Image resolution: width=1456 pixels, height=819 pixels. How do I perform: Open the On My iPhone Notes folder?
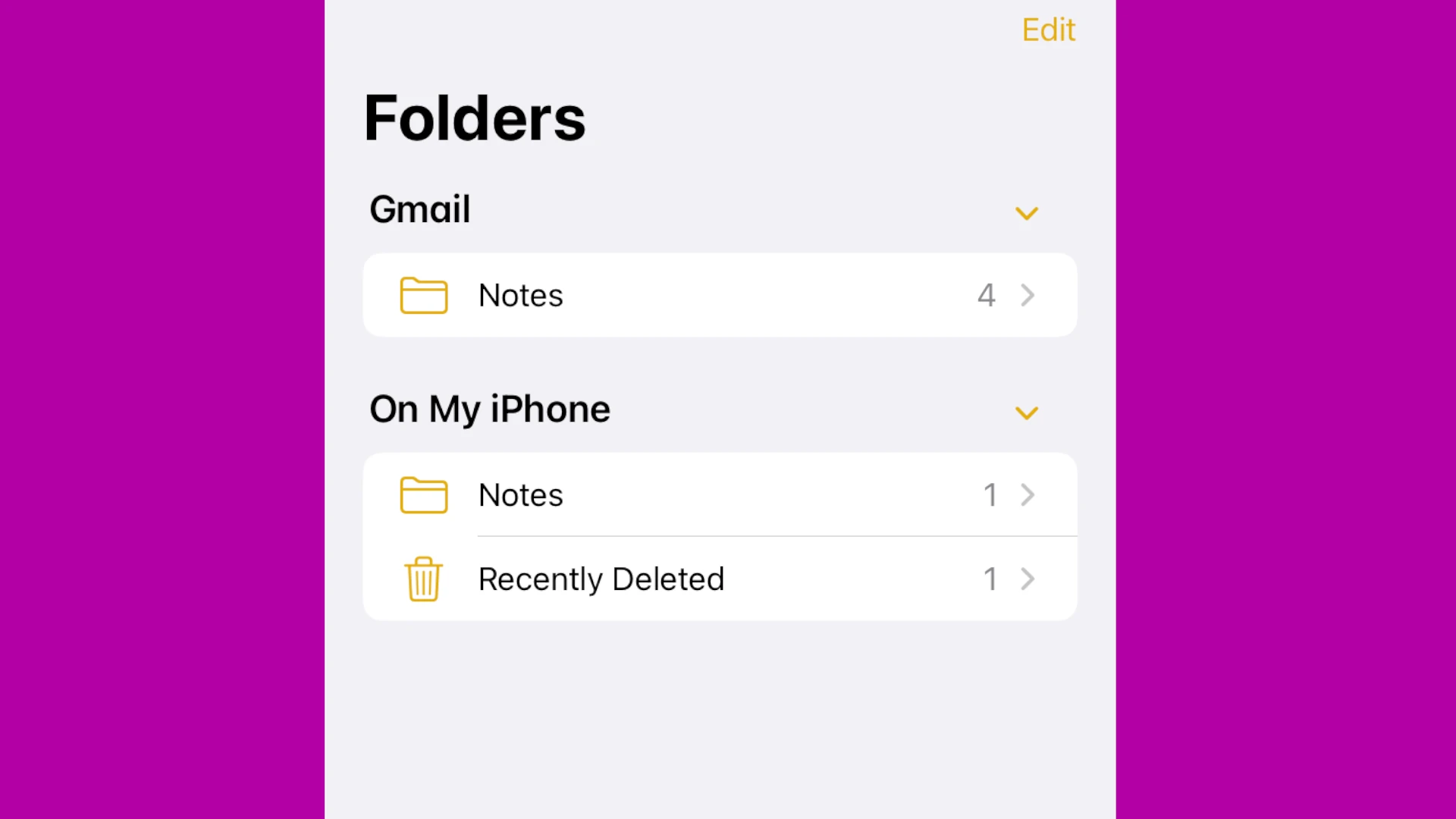point(719,494)
